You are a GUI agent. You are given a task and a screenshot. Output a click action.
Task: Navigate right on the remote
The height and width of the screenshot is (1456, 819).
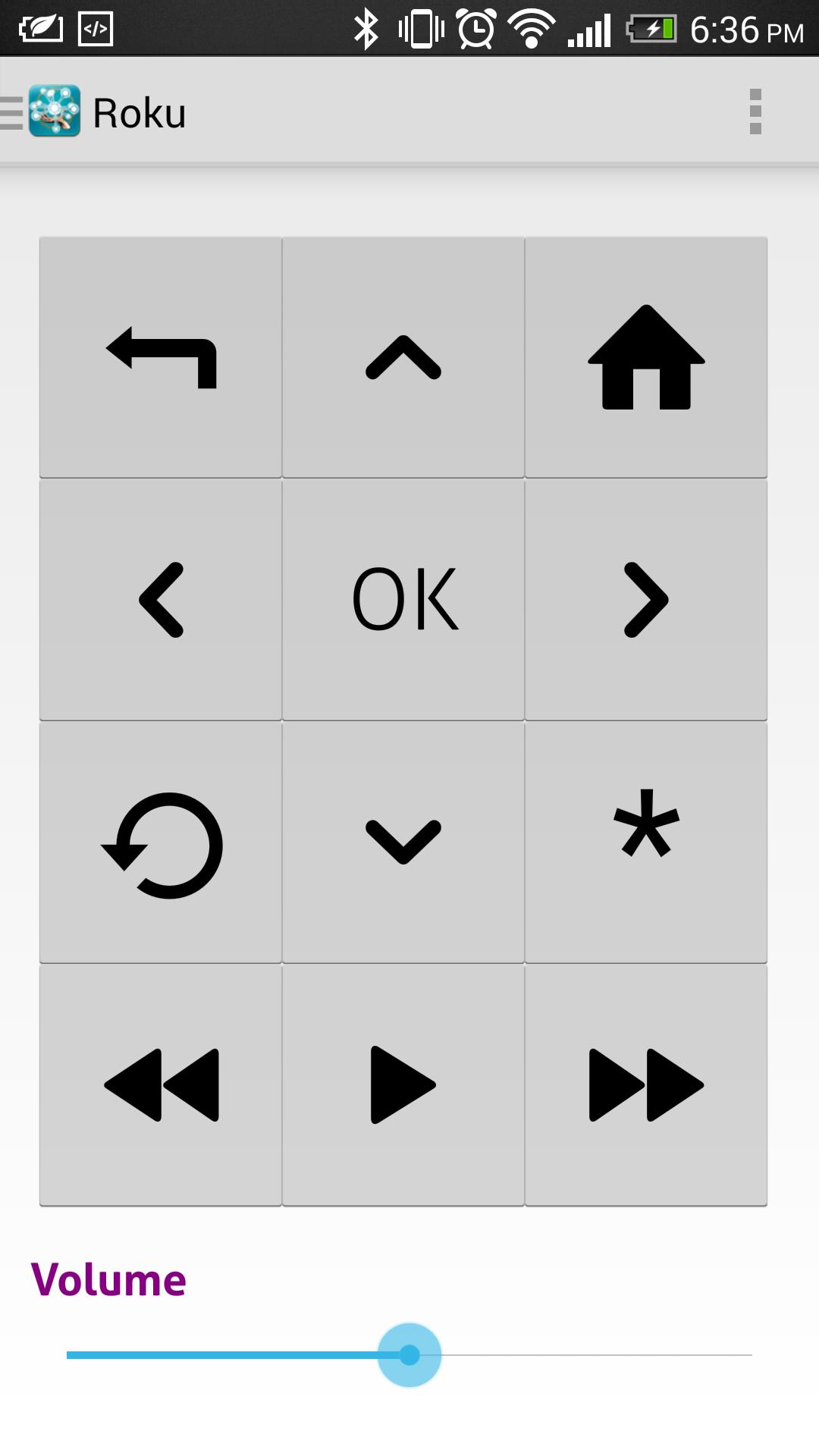click(x=646, y=600)
